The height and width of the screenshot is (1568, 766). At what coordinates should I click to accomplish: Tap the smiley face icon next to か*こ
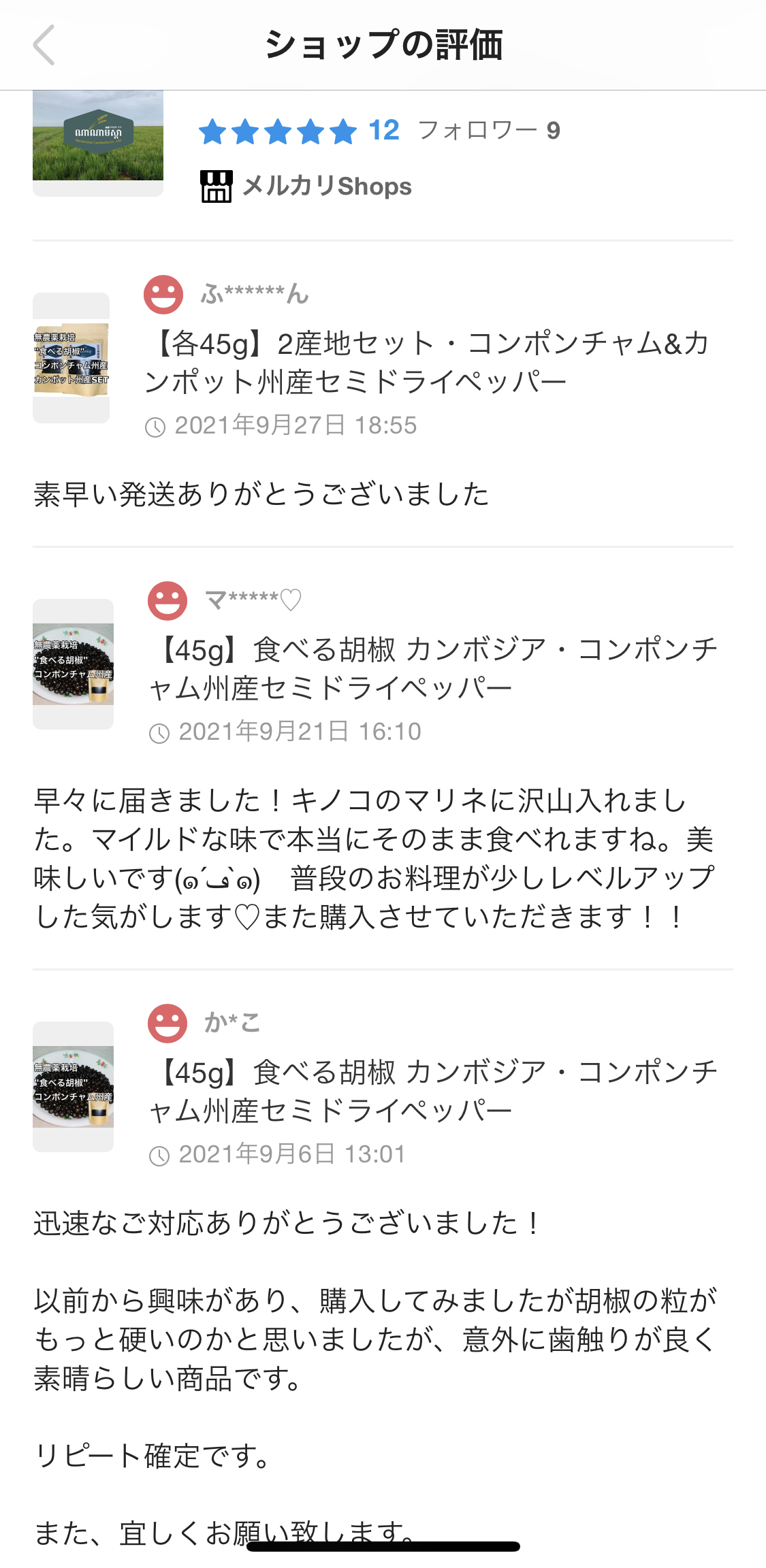169,1023
